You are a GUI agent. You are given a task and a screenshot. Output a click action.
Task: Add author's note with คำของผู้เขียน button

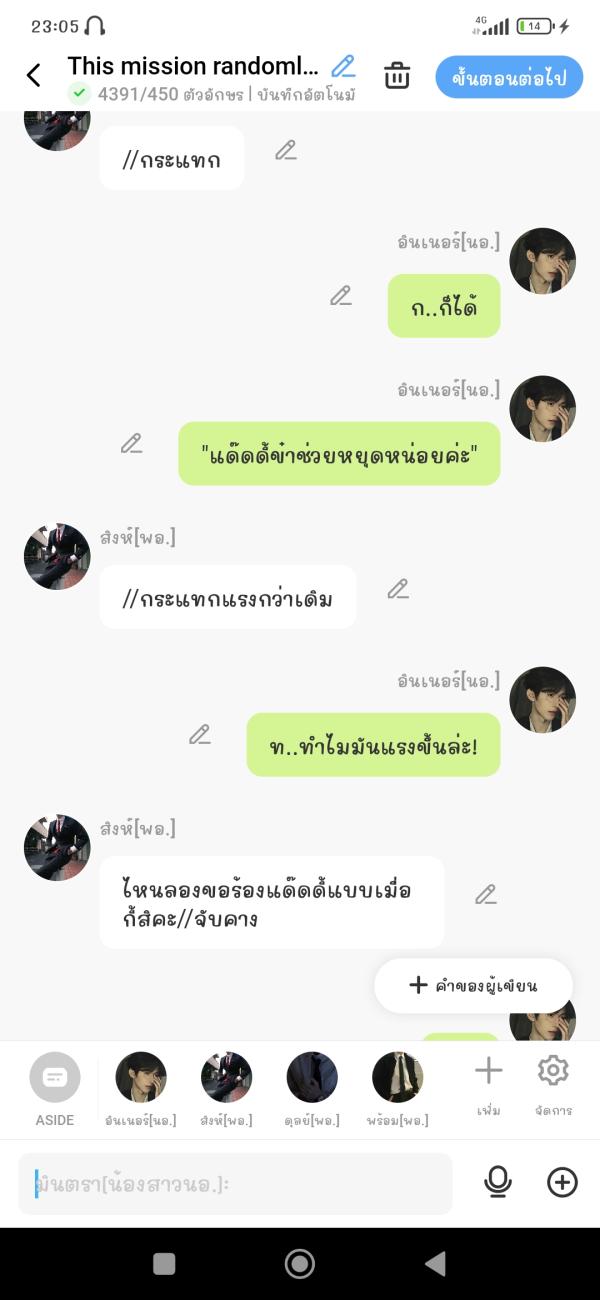click(473, 986)
